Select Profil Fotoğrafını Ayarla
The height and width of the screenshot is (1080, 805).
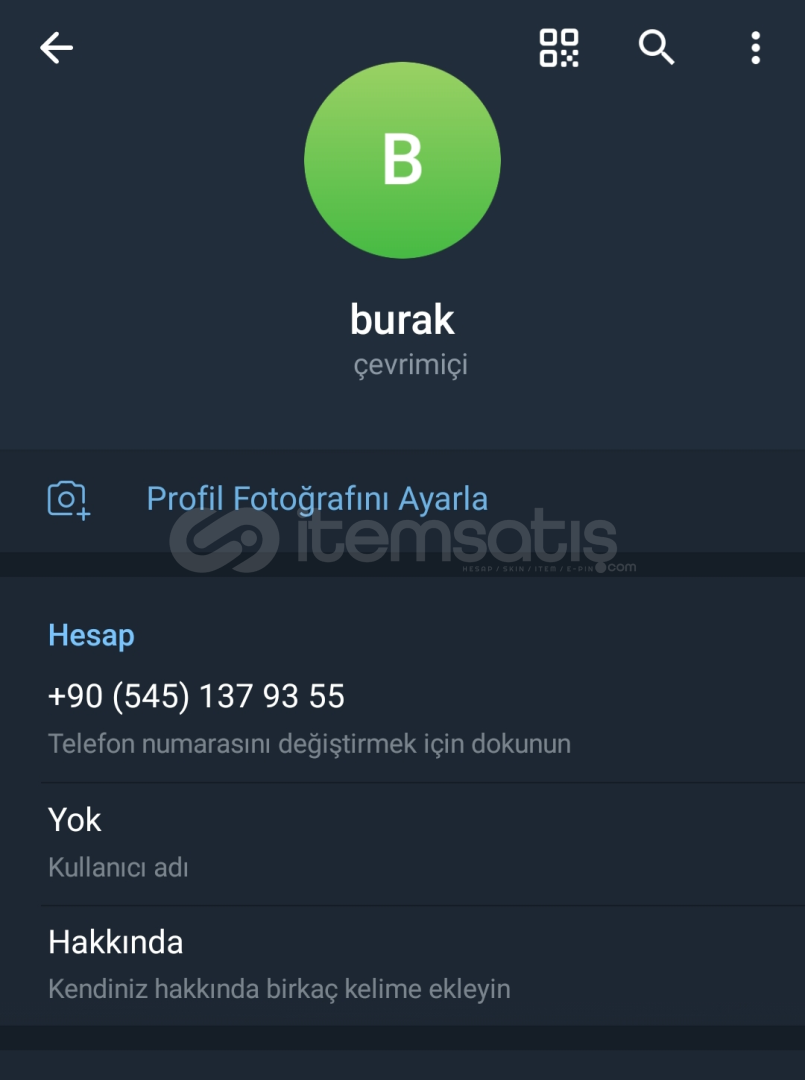pyautogui.click(x=317, y=498)
